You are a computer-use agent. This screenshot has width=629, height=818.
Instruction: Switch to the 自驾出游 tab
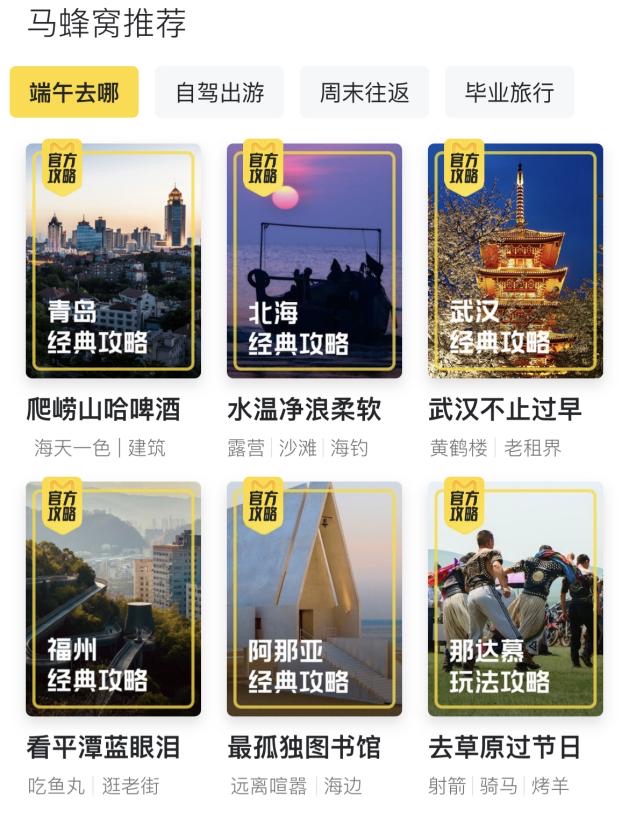click(x=220, y=93)
